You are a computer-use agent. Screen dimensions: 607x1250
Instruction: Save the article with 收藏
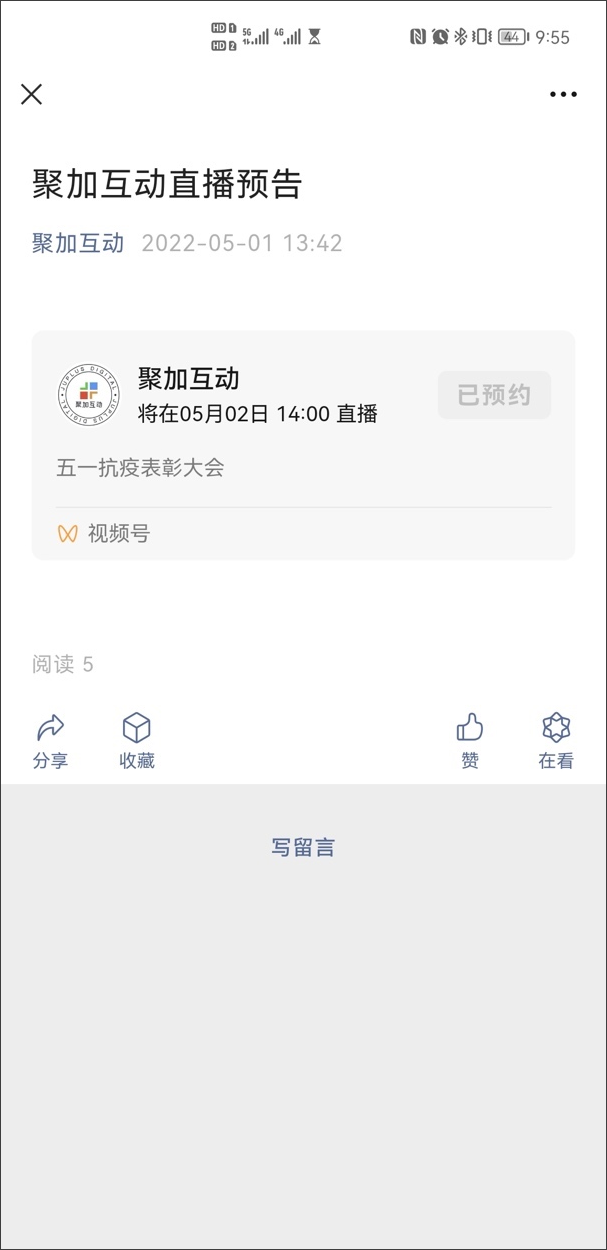pyautogui.click(x=137, y=741)
